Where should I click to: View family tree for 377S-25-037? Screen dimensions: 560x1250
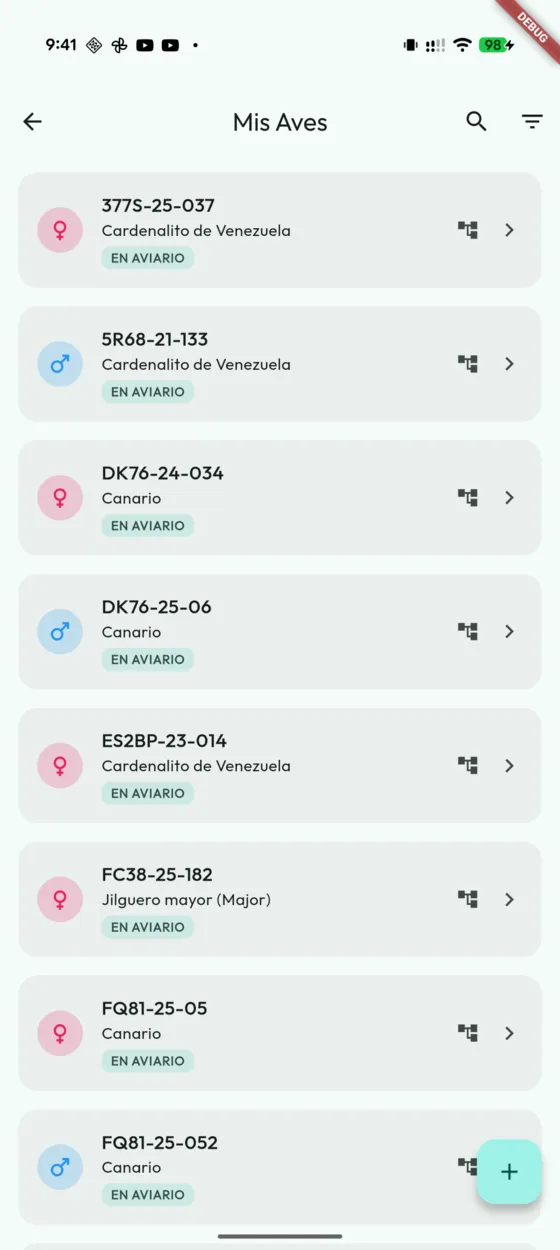click(x=468, y=230)
